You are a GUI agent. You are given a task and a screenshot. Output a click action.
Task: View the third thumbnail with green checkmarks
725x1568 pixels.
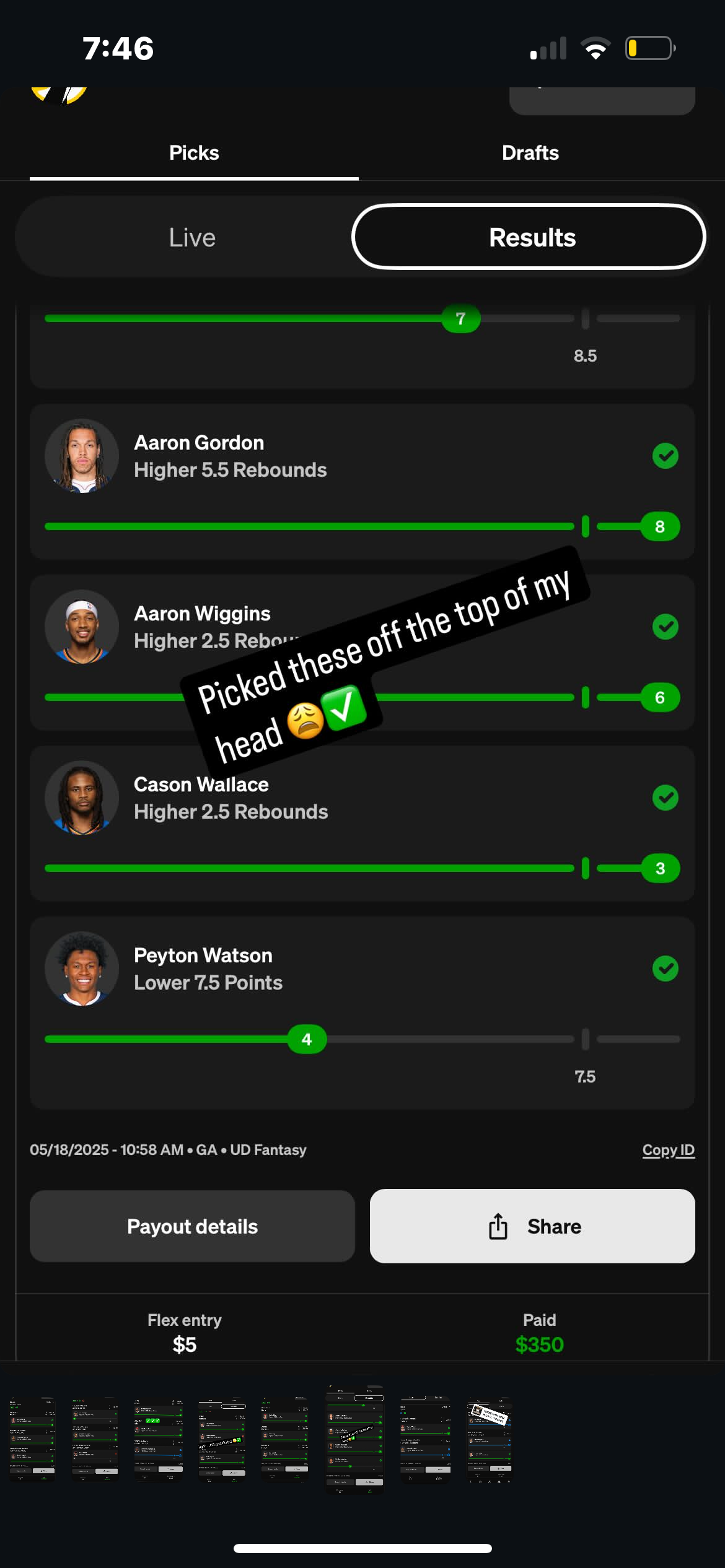tap(159, 1439)
